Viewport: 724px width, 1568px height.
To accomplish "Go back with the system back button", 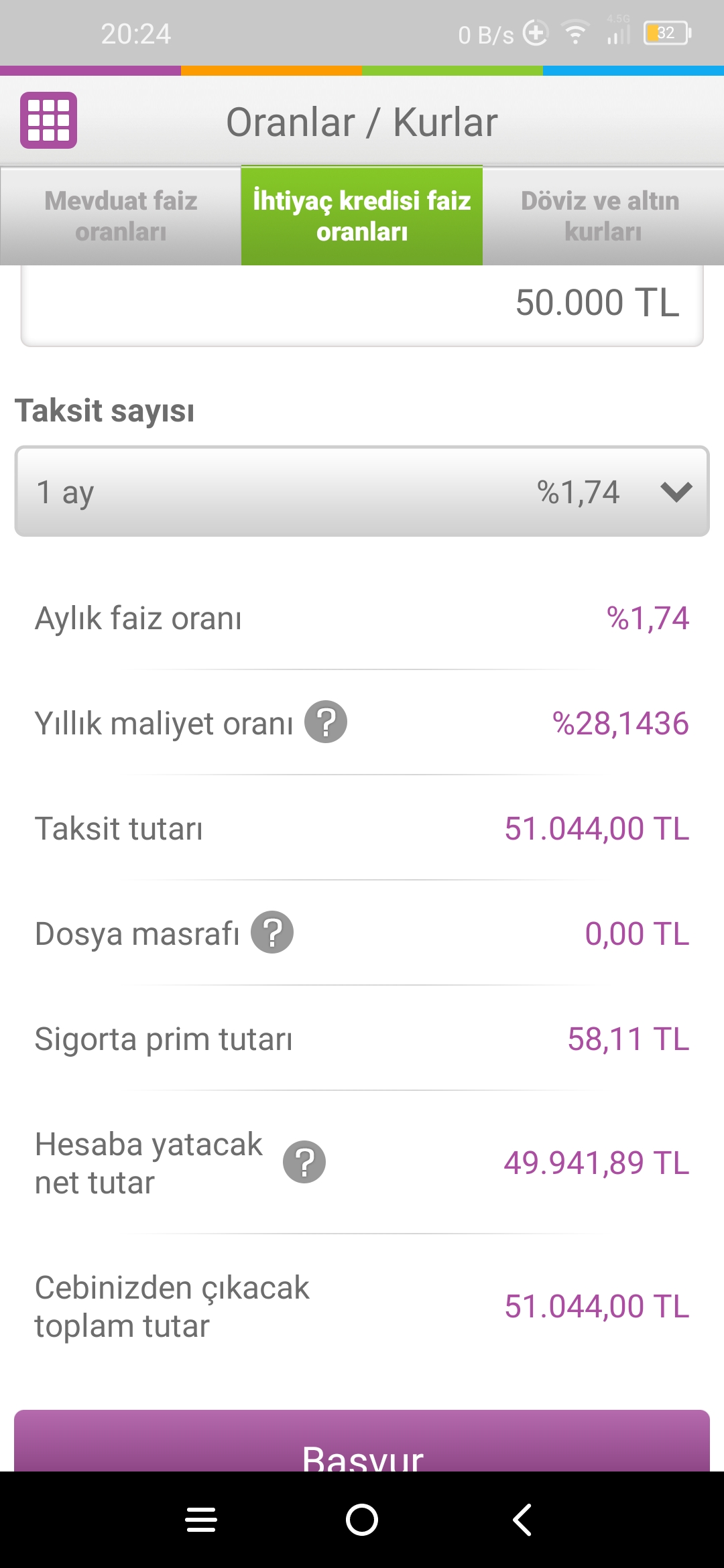I will (523, 1520).
